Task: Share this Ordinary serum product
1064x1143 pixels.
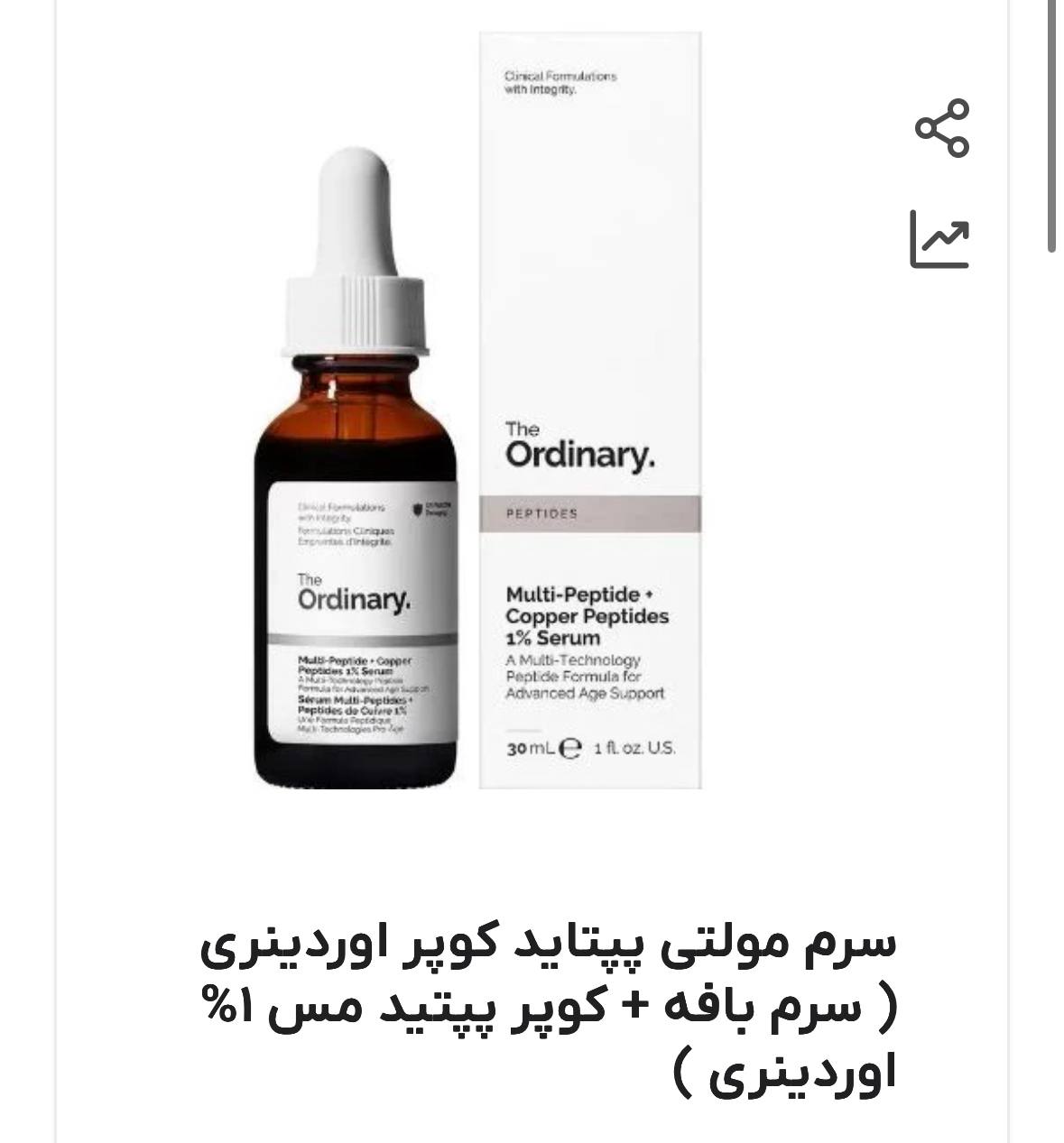Action: [941, 128]
